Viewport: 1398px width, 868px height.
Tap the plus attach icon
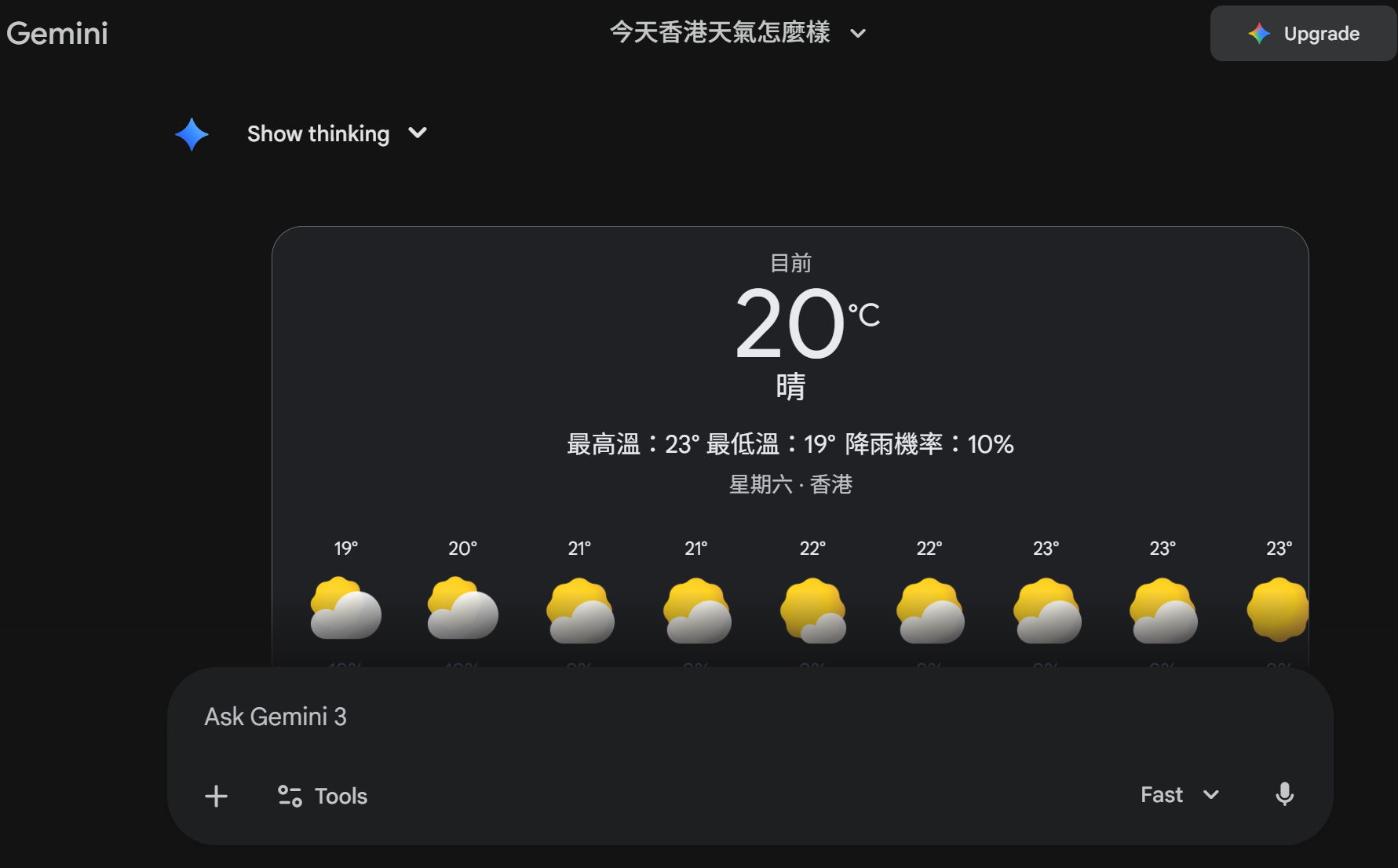click(216, 796)
